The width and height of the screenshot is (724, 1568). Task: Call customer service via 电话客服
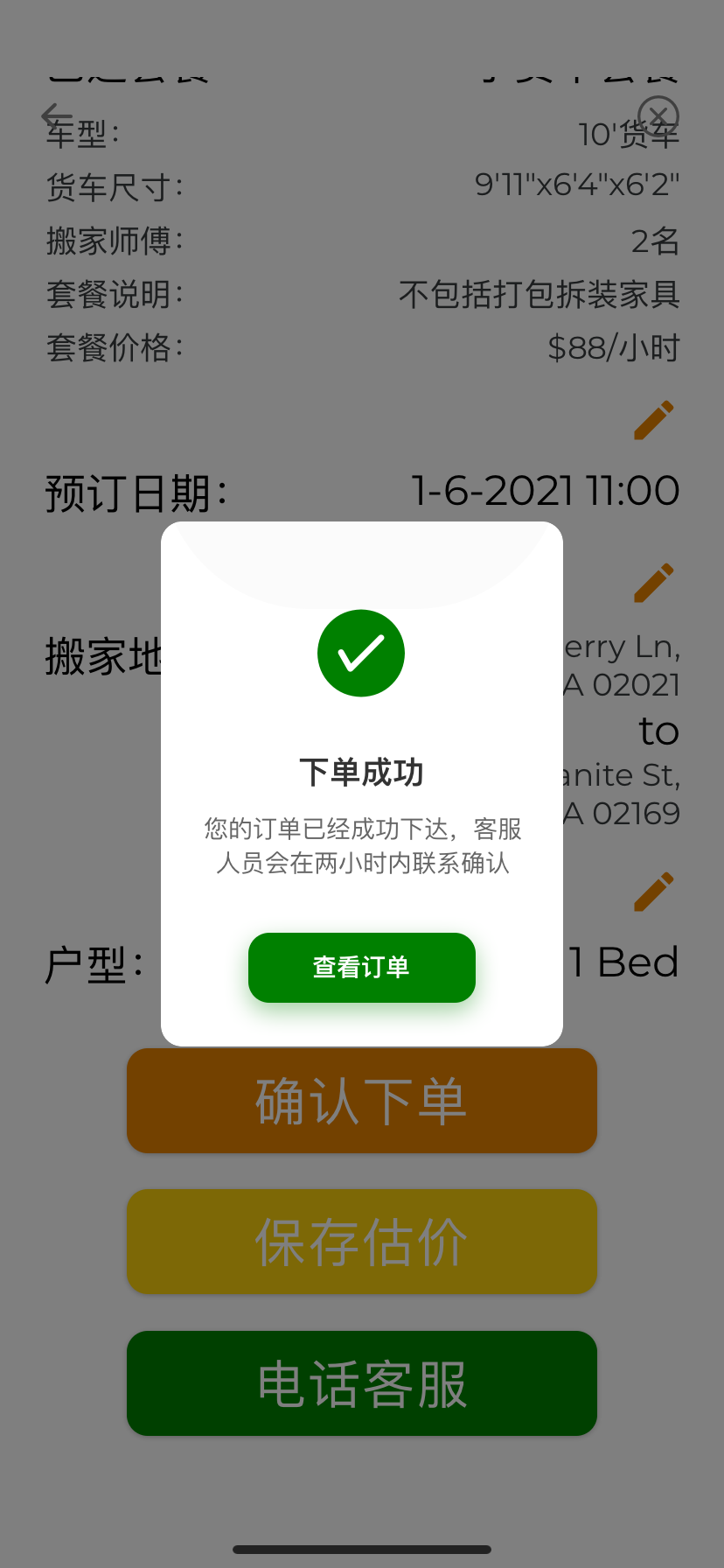tap(361, 1382)
